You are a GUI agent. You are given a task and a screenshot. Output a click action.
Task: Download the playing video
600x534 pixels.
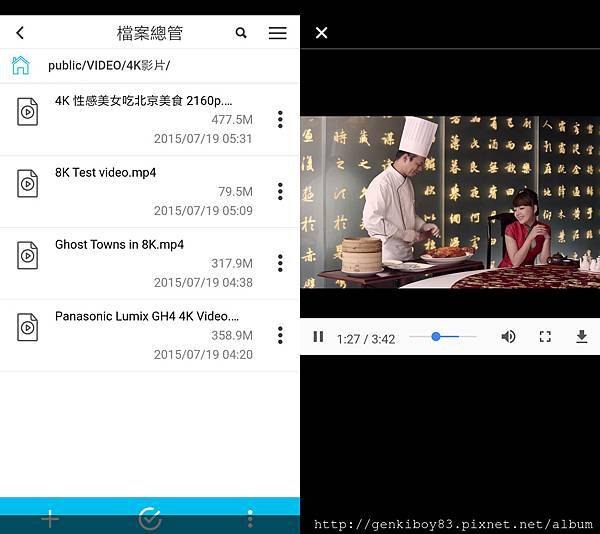pos(581,337)
